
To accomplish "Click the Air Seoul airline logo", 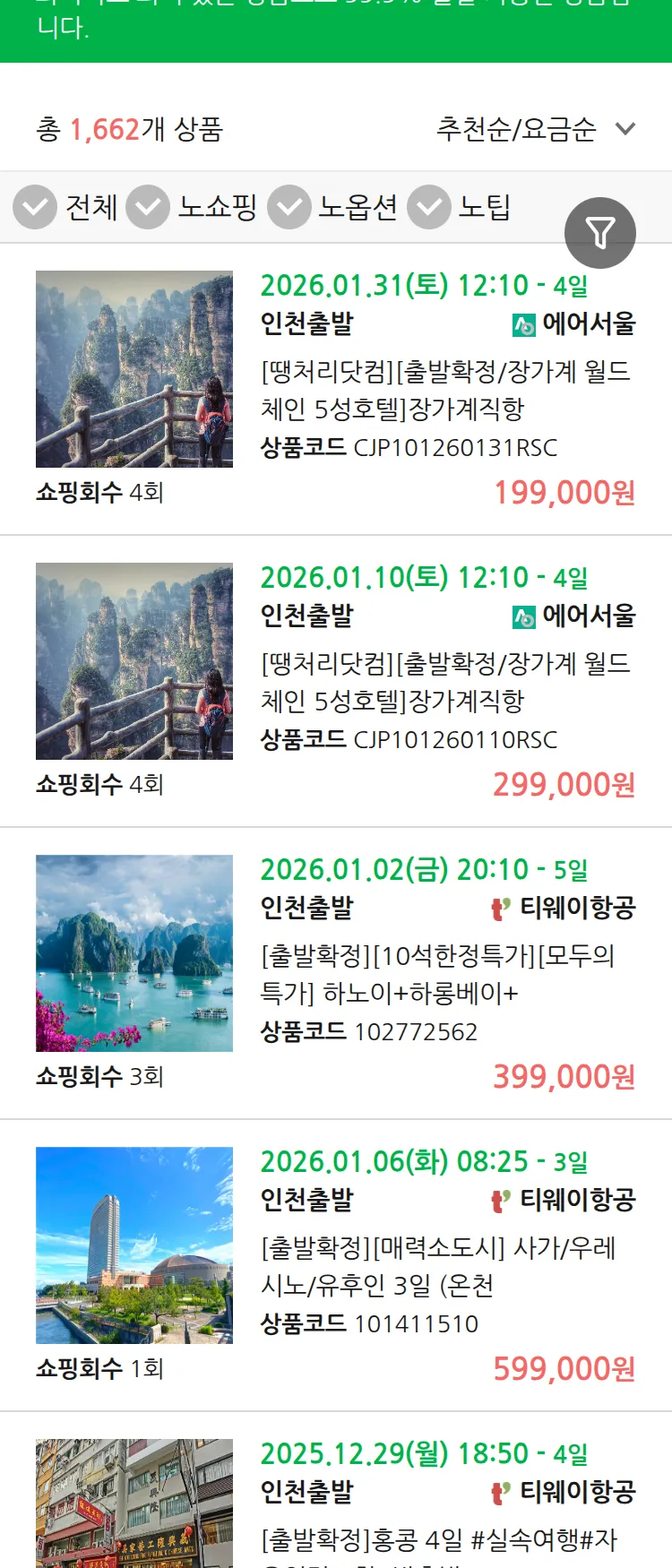I will (x=524, y=324).
